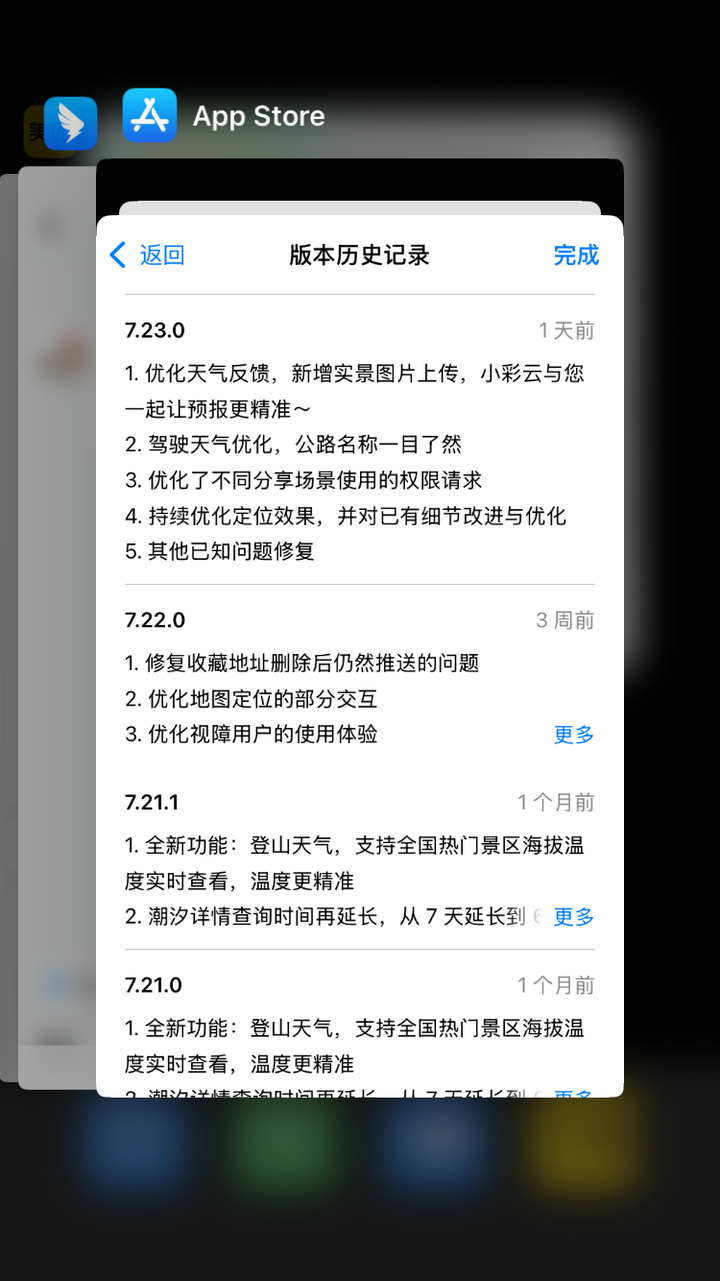720x1281 pixels.
Task: Expand 更多 for version 7.21.1
Action: [574, 917]
